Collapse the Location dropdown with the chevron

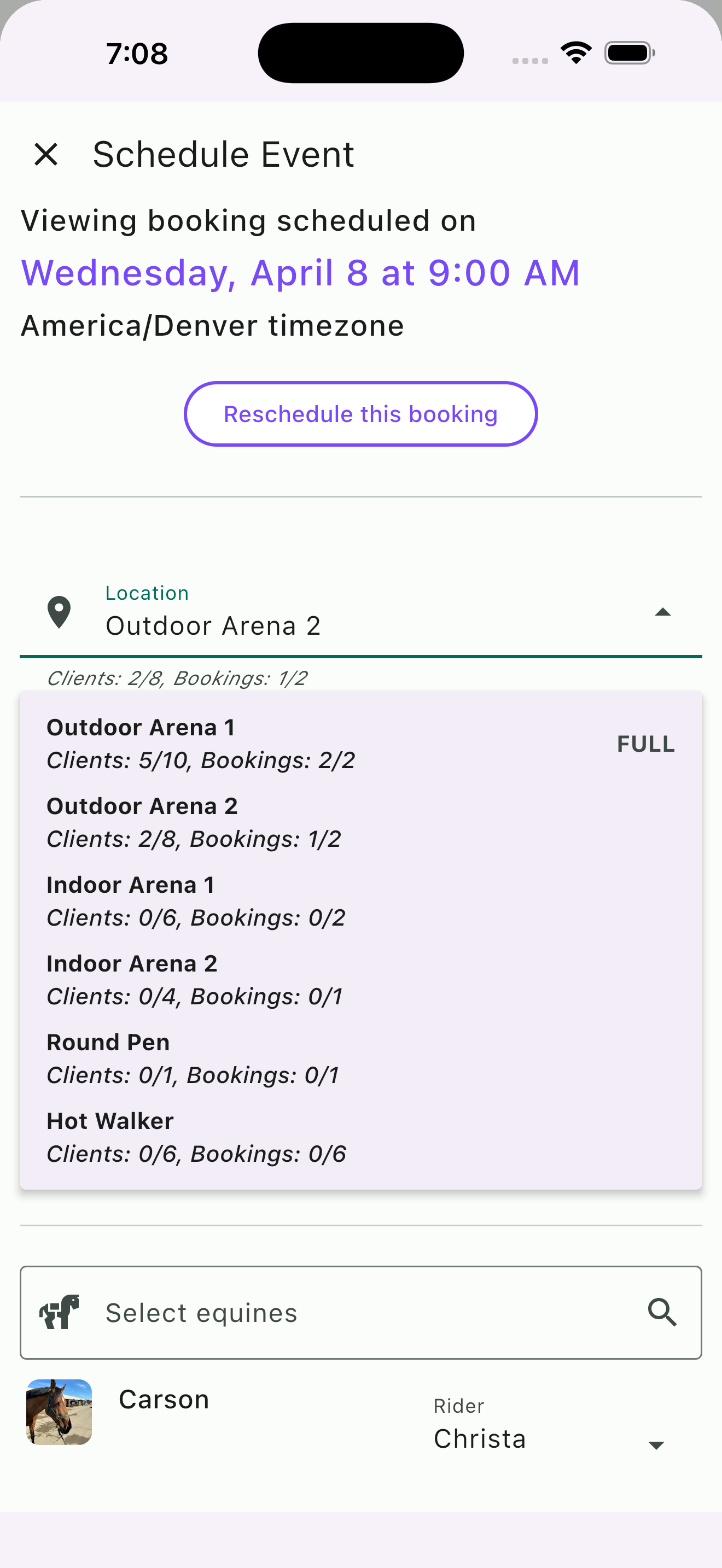[663, 612]
